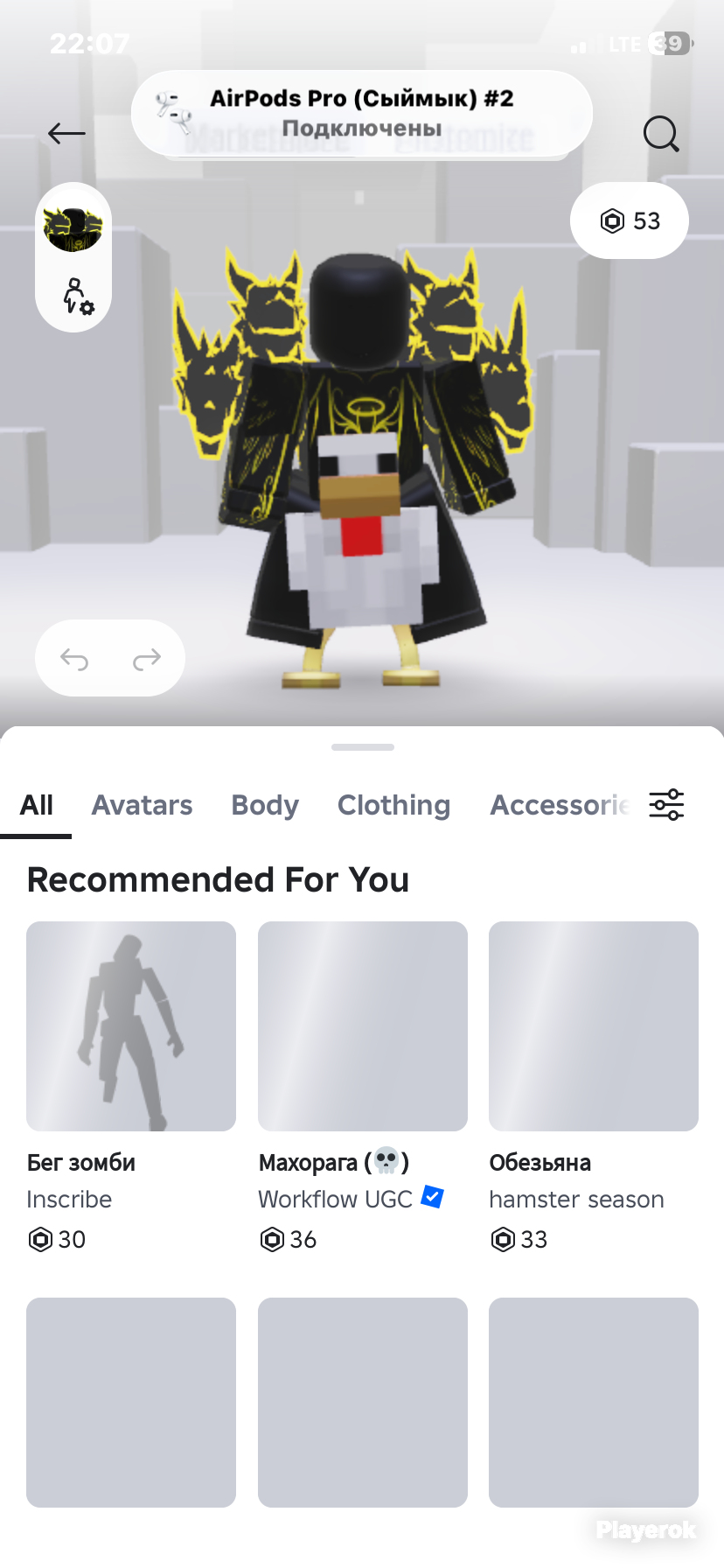This screenshot has height=1568, width=724.
Task: Switch to the Body tab
Action: point(265,805)
